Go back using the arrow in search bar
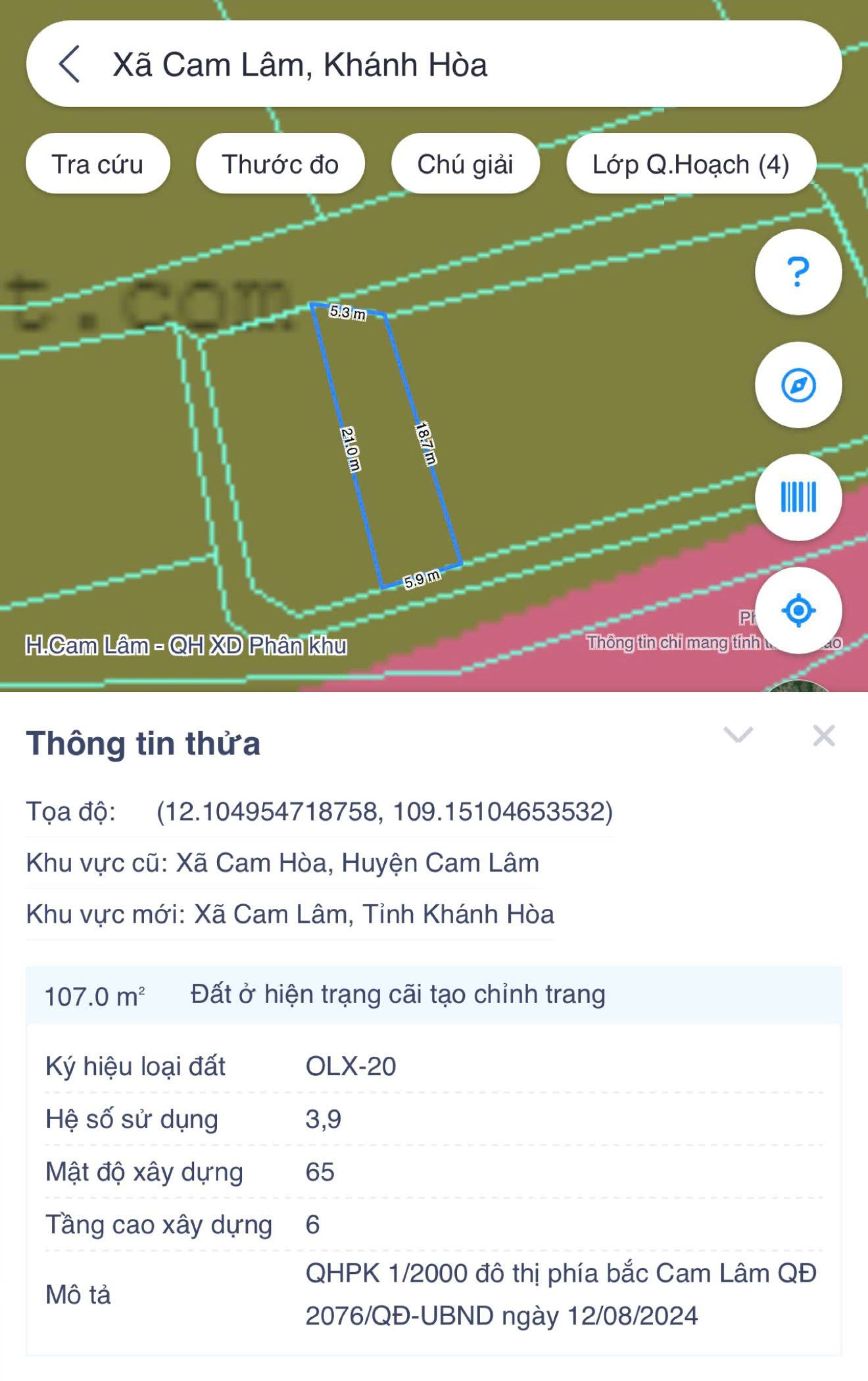This screenshot has height=1381, width=868. click(69, 64)
